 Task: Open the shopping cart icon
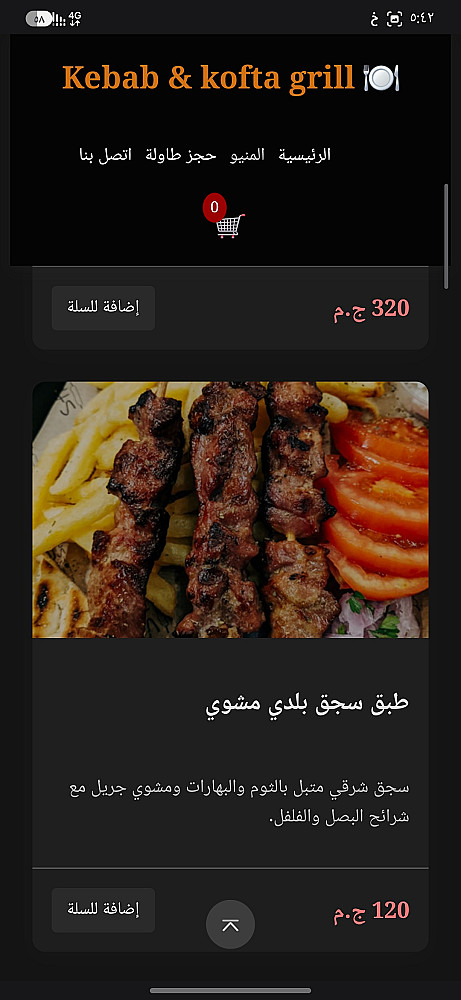point(230,225)
